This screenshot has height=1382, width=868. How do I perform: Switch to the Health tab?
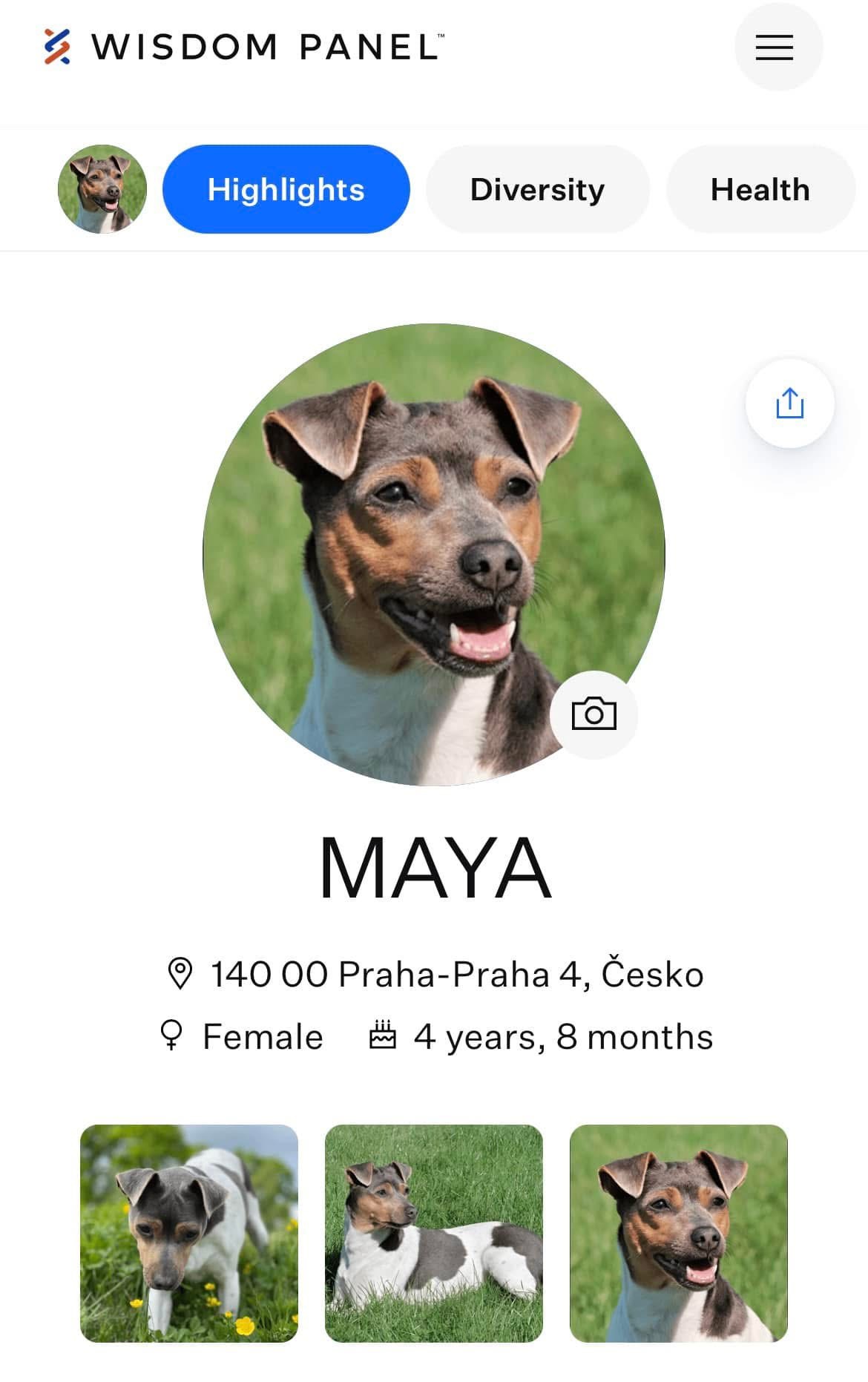tap(760, 190)
